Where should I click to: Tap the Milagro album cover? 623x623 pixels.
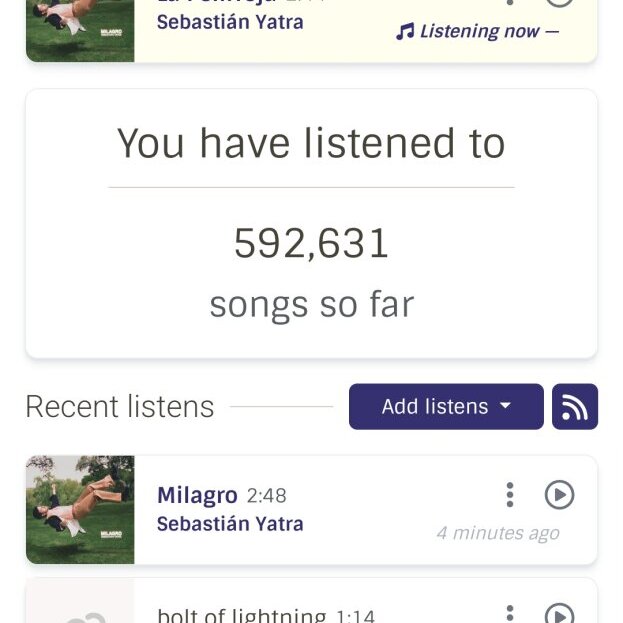point(80,510)
